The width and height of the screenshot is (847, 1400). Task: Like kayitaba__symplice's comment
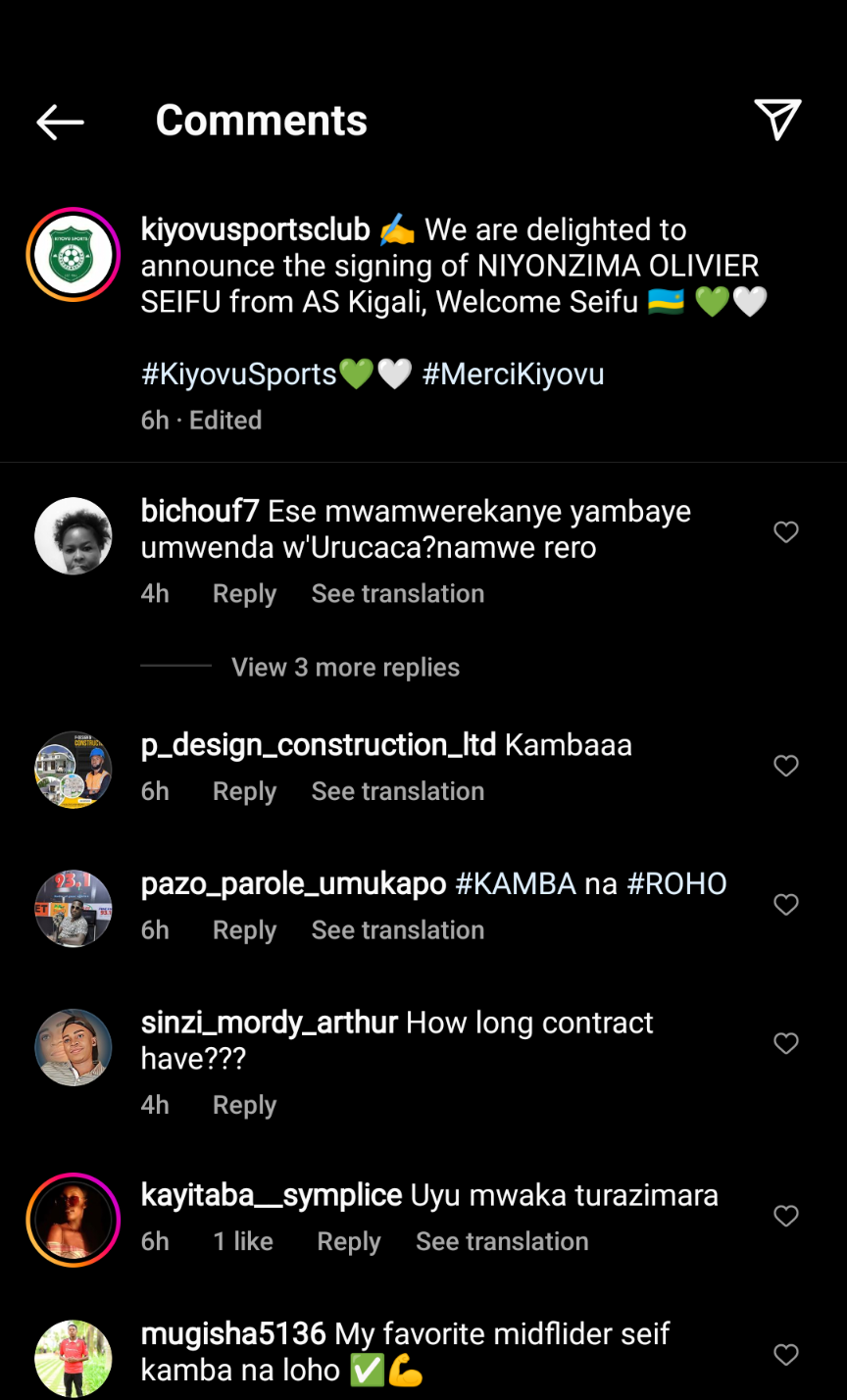tap(786, 1216)
